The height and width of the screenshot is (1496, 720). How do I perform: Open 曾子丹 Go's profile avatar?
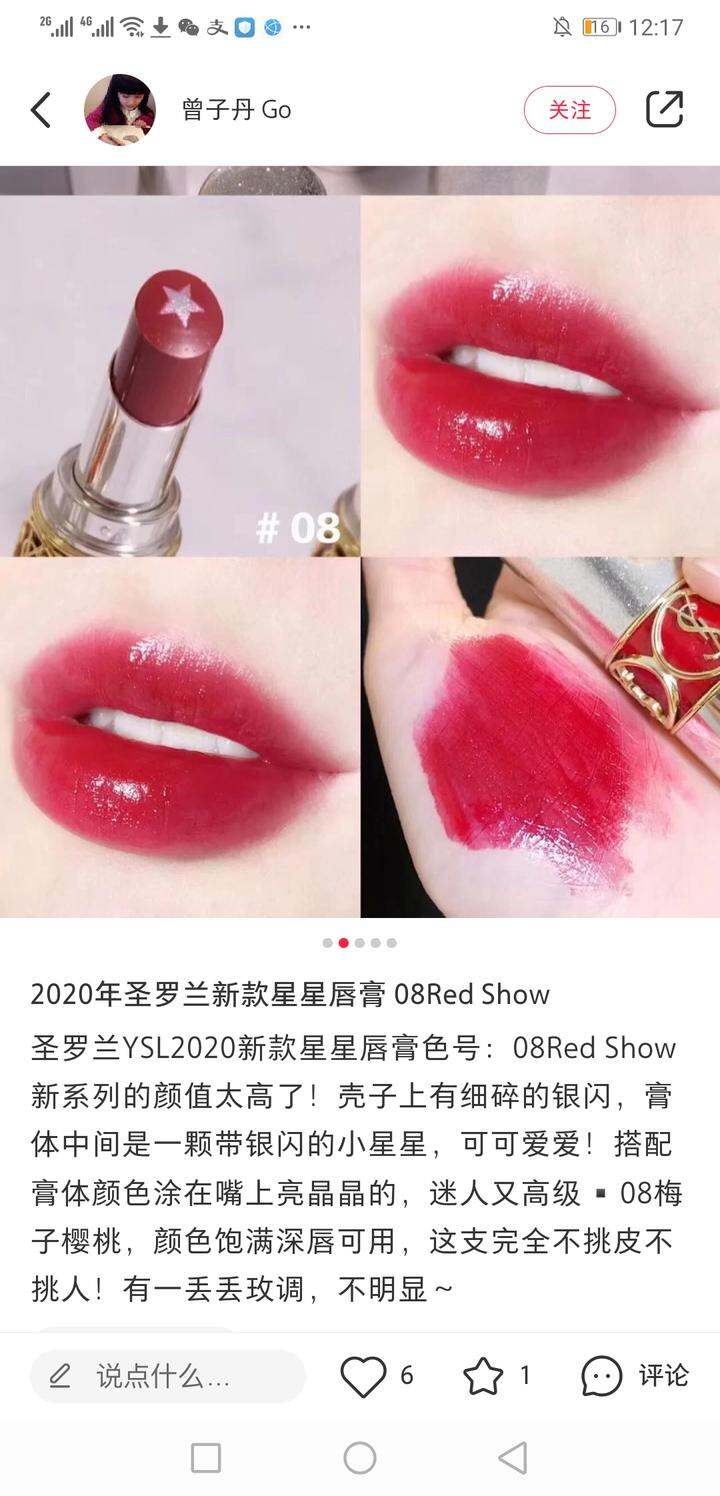[x=120, y=110]
